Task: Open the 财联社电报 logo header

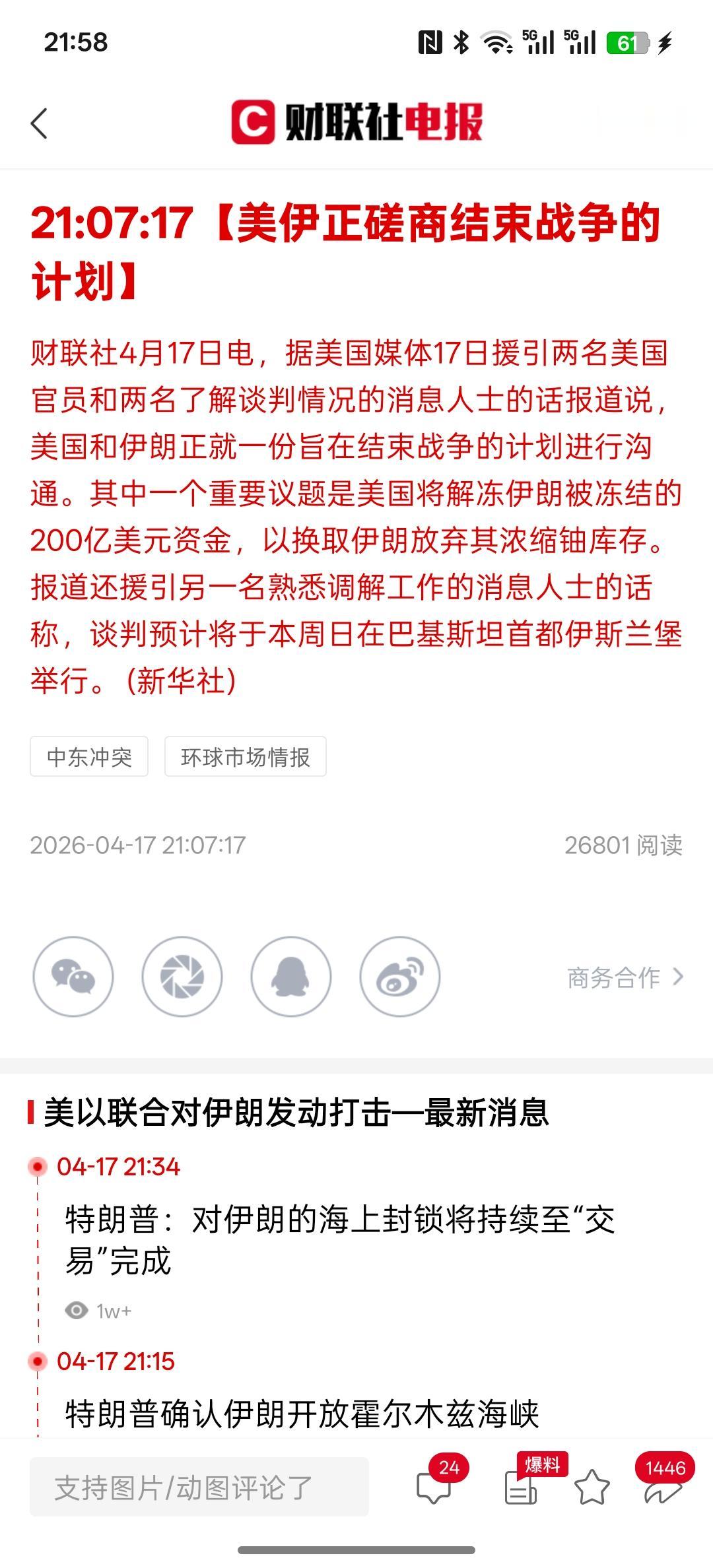Action: pyautogui.click(x=356, y=121)
